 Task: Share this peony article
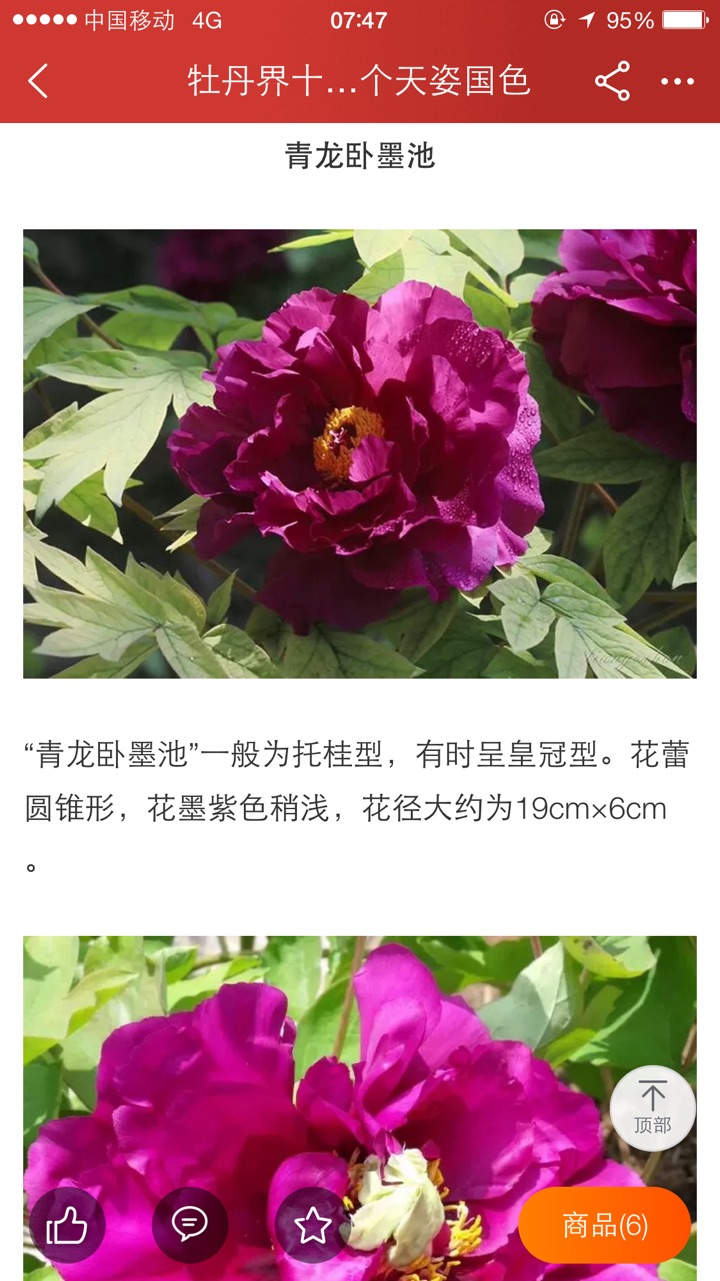click(x=612, y=81)
